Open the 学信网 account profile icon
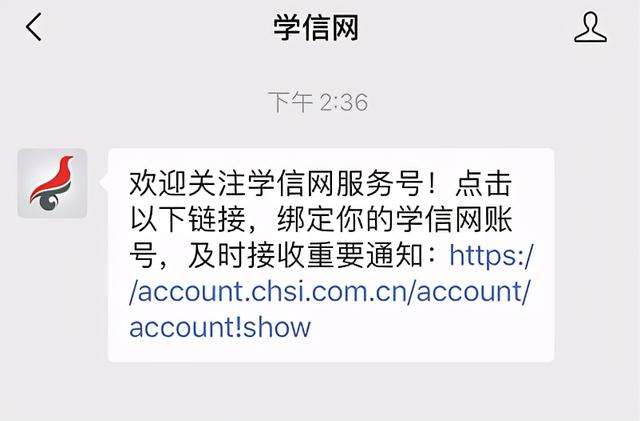The height and width of the screenshot is (421, 640). point(590,28)
